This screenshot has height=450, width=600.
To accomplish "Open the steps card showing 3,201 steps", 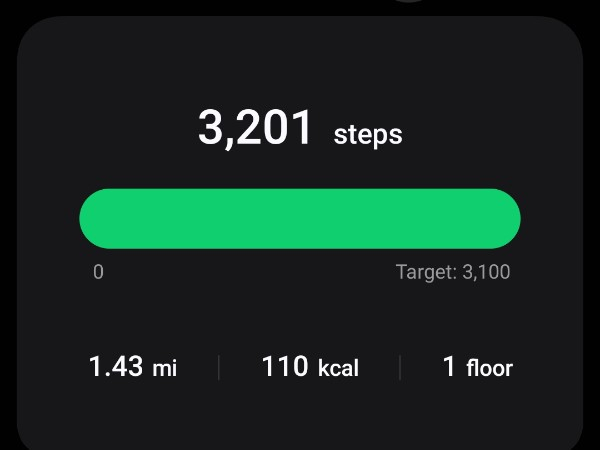I will point(299,132).
